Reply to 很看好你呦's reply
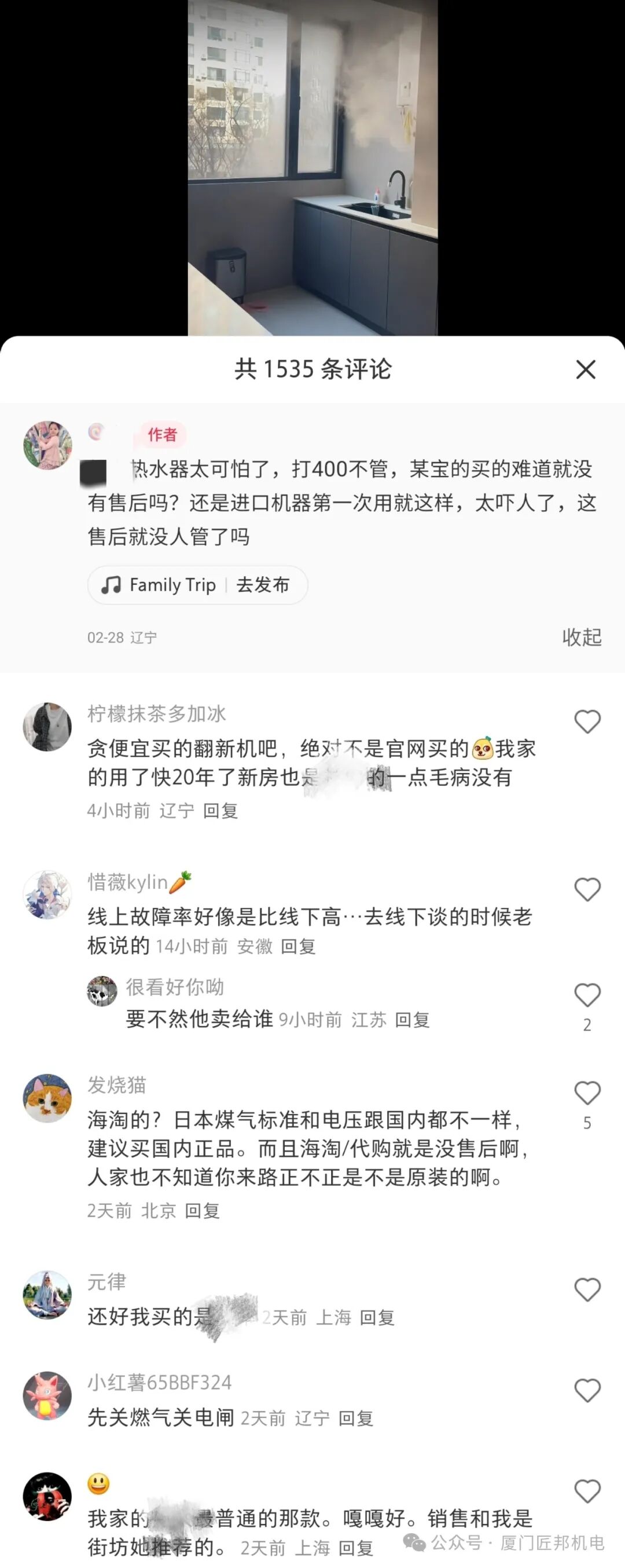Image resolution: width=625 pixels, height=1568 pixels. click(412, 1020)
